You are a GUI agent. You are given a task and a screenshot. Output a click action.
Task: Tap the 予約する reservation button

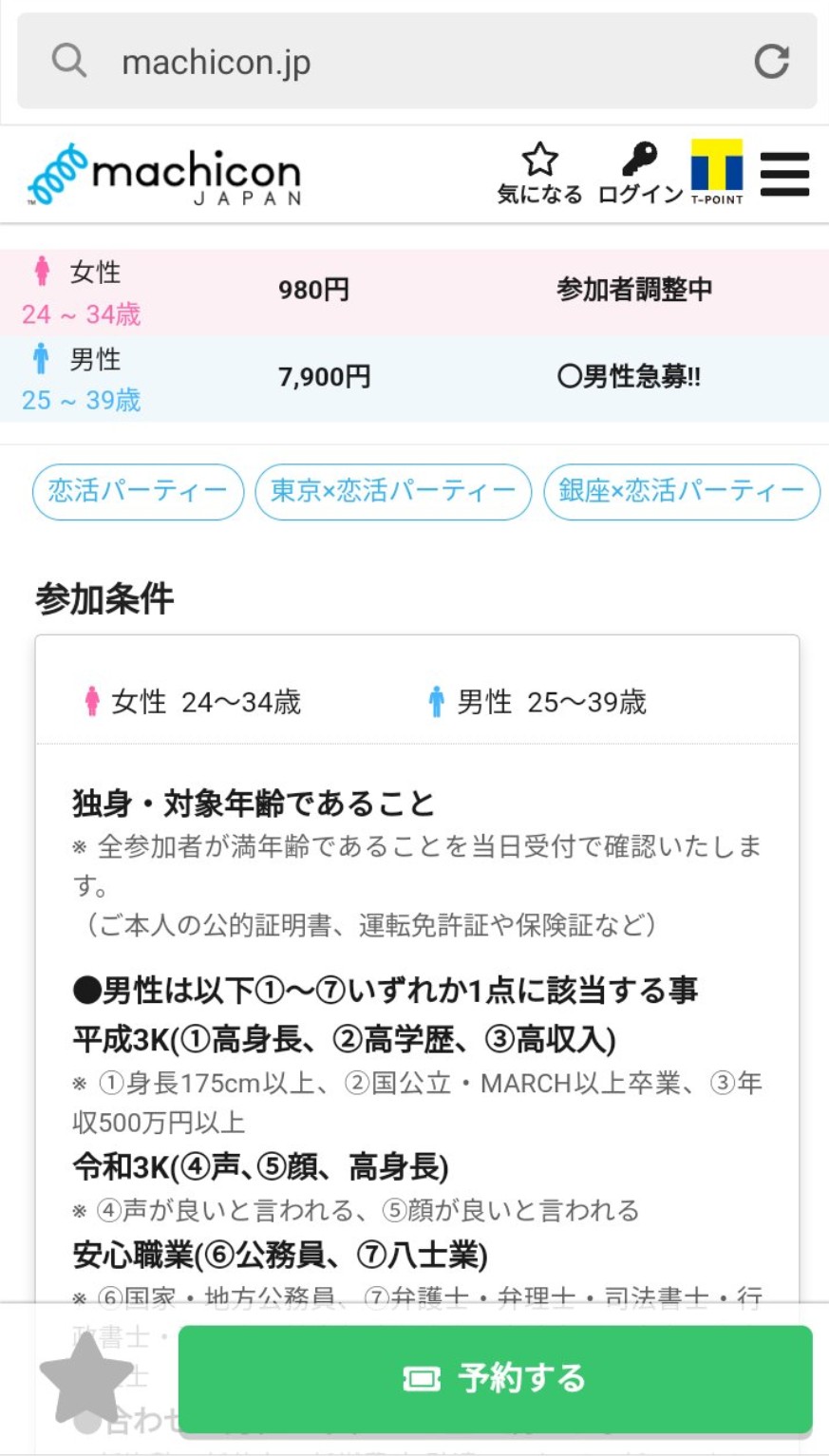pyautogui.click(x=495, y=1378)
